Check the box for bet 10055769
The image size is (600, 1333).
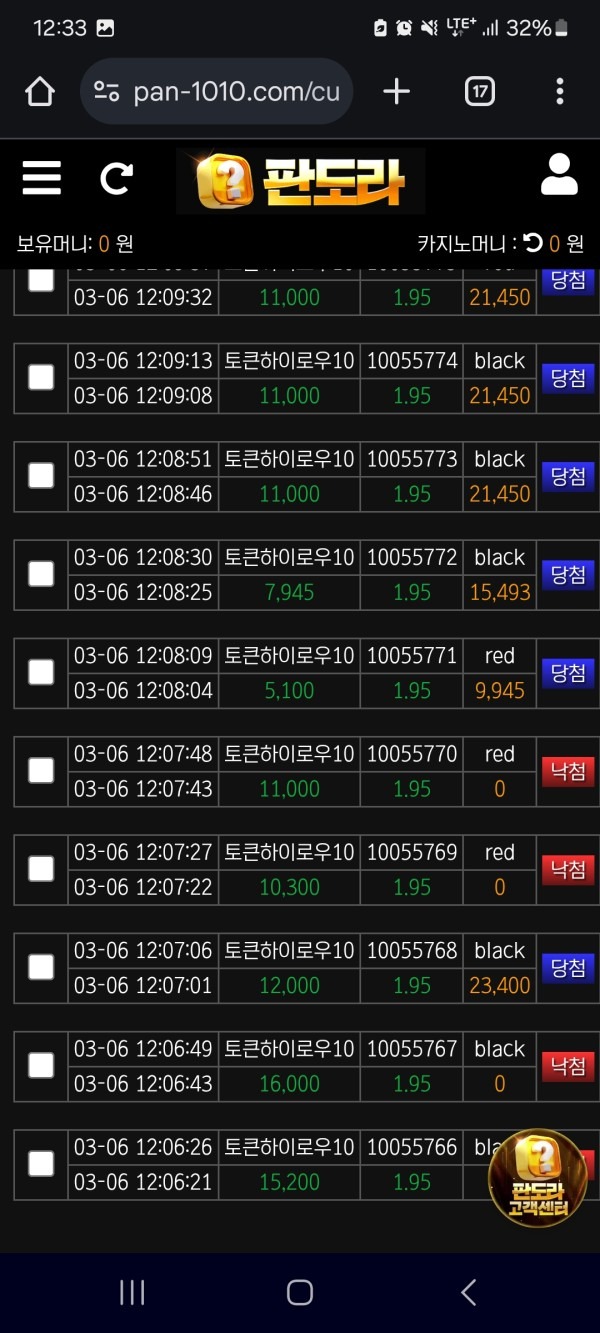pyautogui.click(x=41, y=869)
